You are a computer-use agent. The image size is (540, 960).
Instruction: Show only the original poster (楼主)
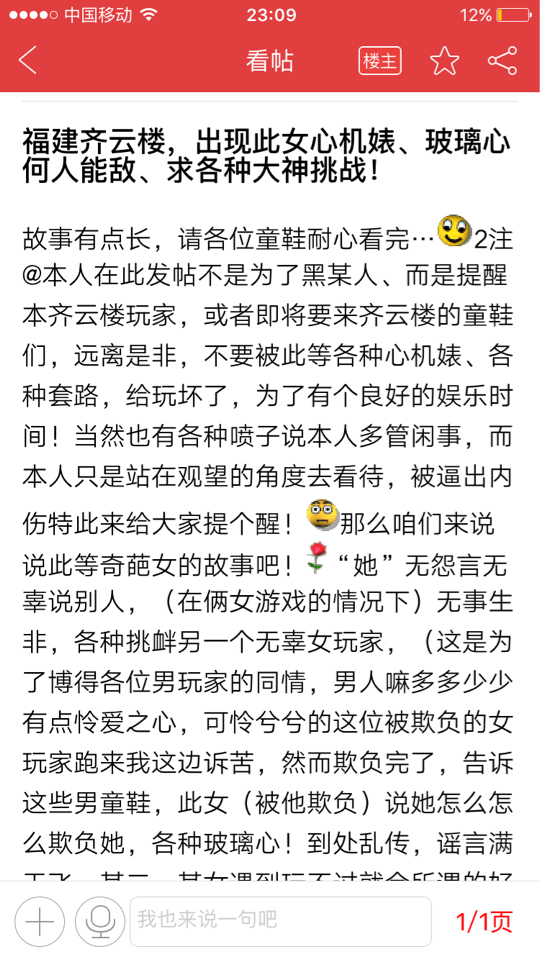(x=380, y=61)
